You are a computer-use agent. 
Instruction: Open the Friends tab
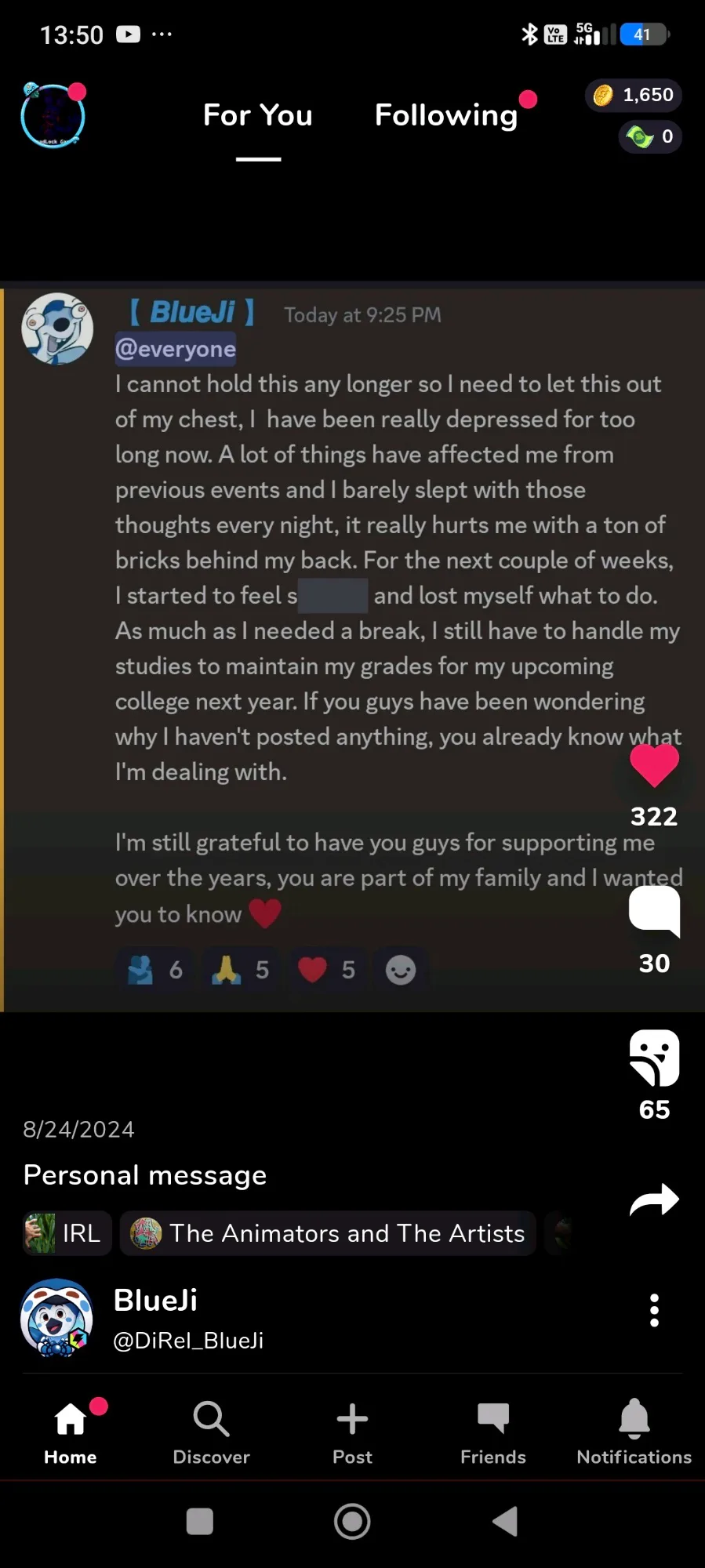(493, 1433)
